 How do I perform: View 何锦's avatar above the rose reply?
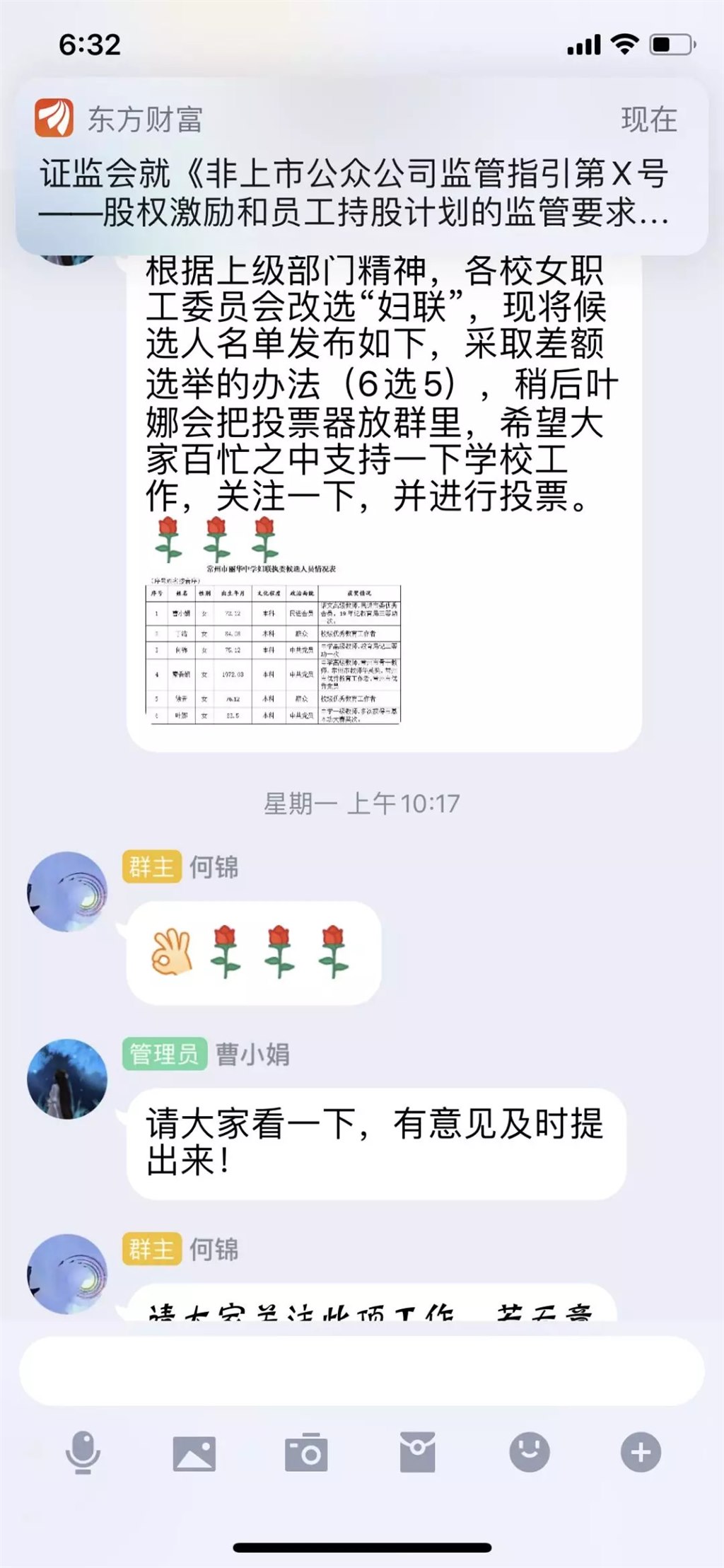(67, 891)
